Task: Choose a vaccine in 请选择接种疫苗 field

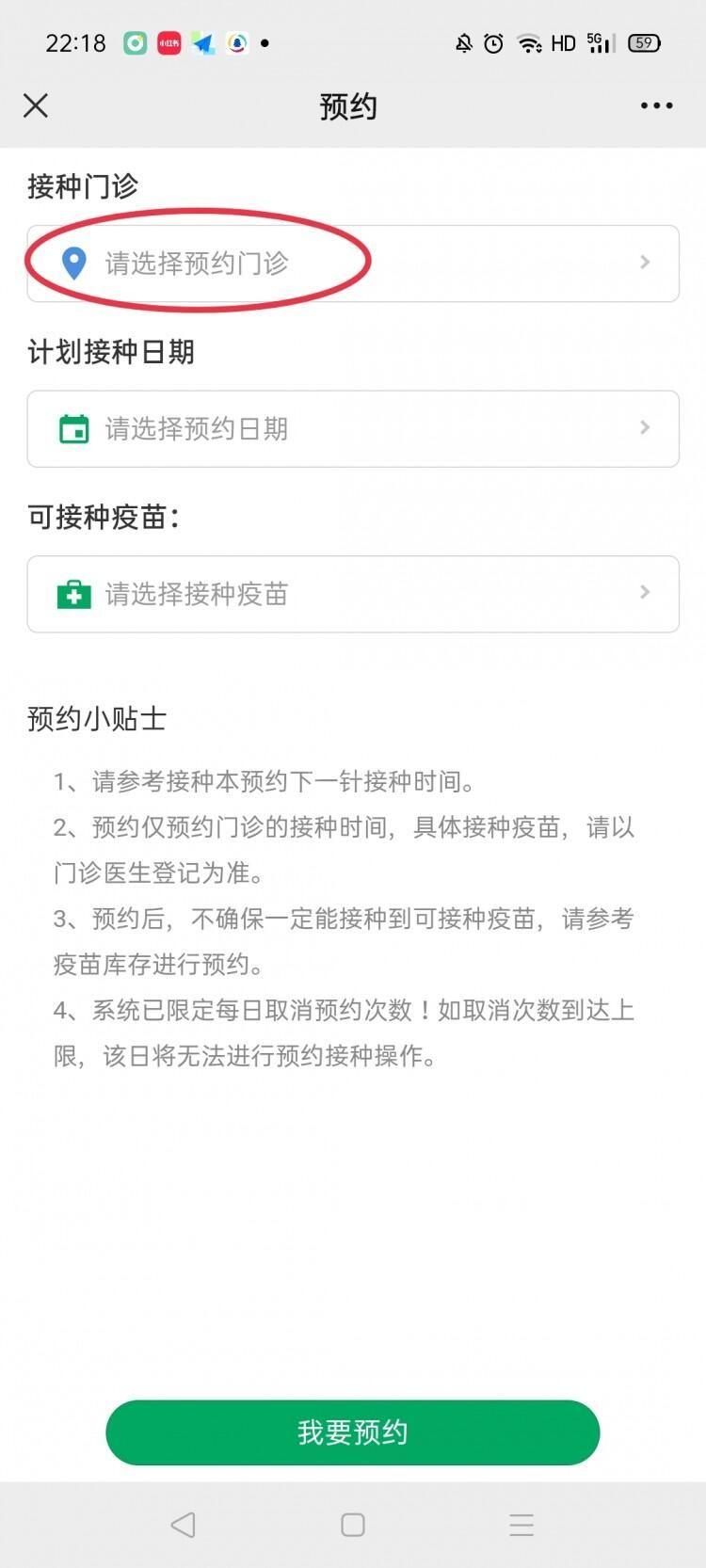Action: click(x=352, y=594)
